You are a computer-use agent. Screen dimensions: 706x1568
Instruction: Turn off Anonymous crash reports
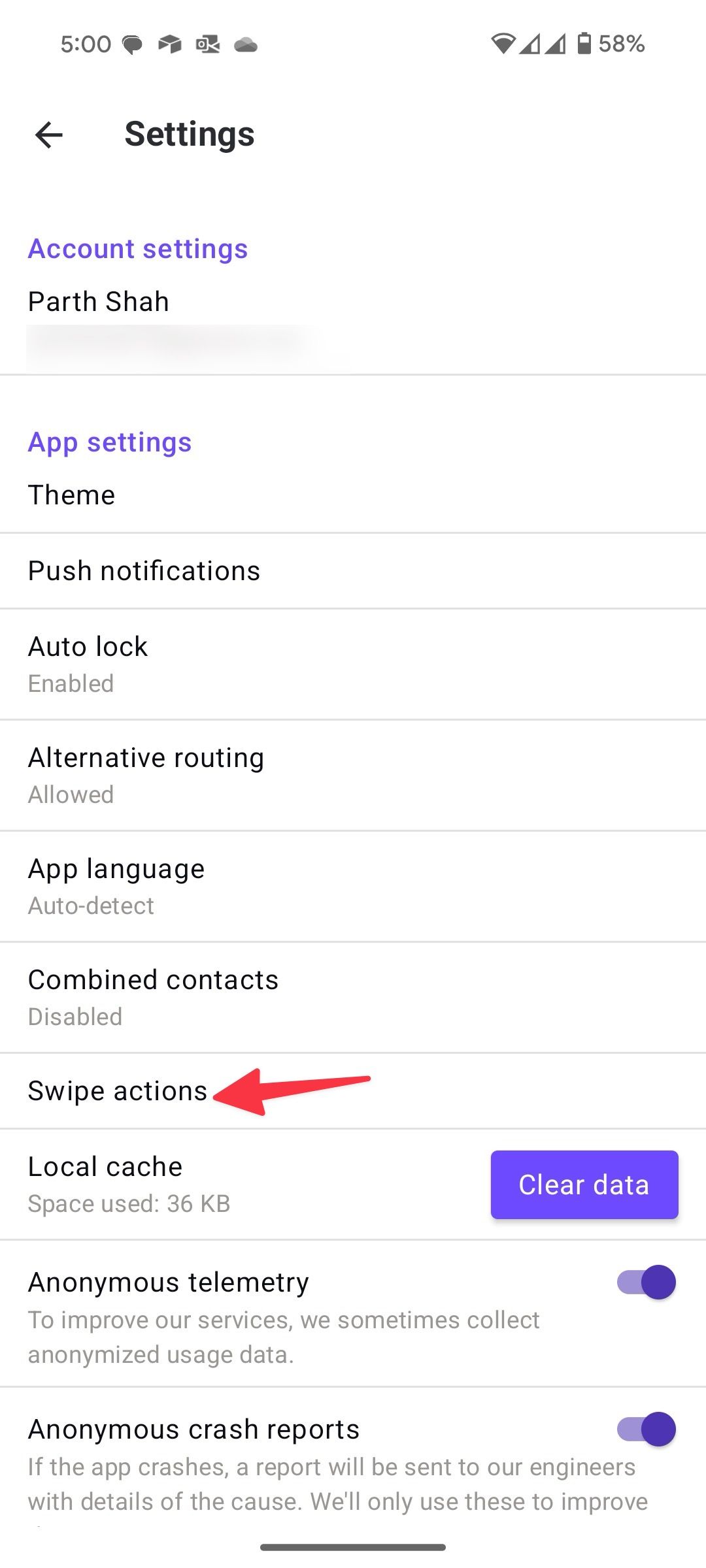[x=646, y=1429]
